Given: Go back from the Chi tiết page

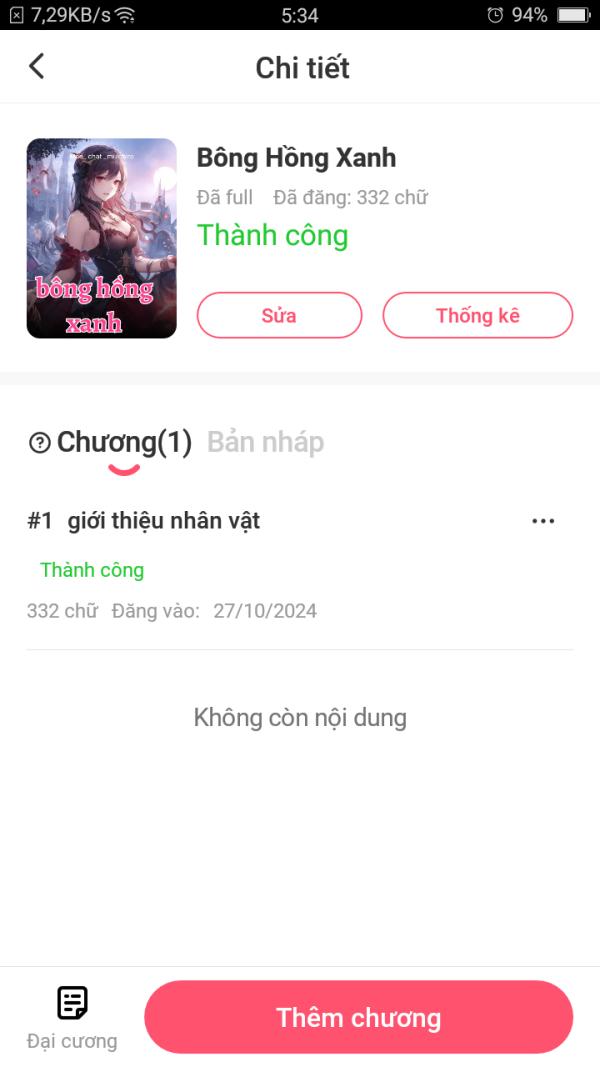Looking at the screenshot, I should click(37, 66).
